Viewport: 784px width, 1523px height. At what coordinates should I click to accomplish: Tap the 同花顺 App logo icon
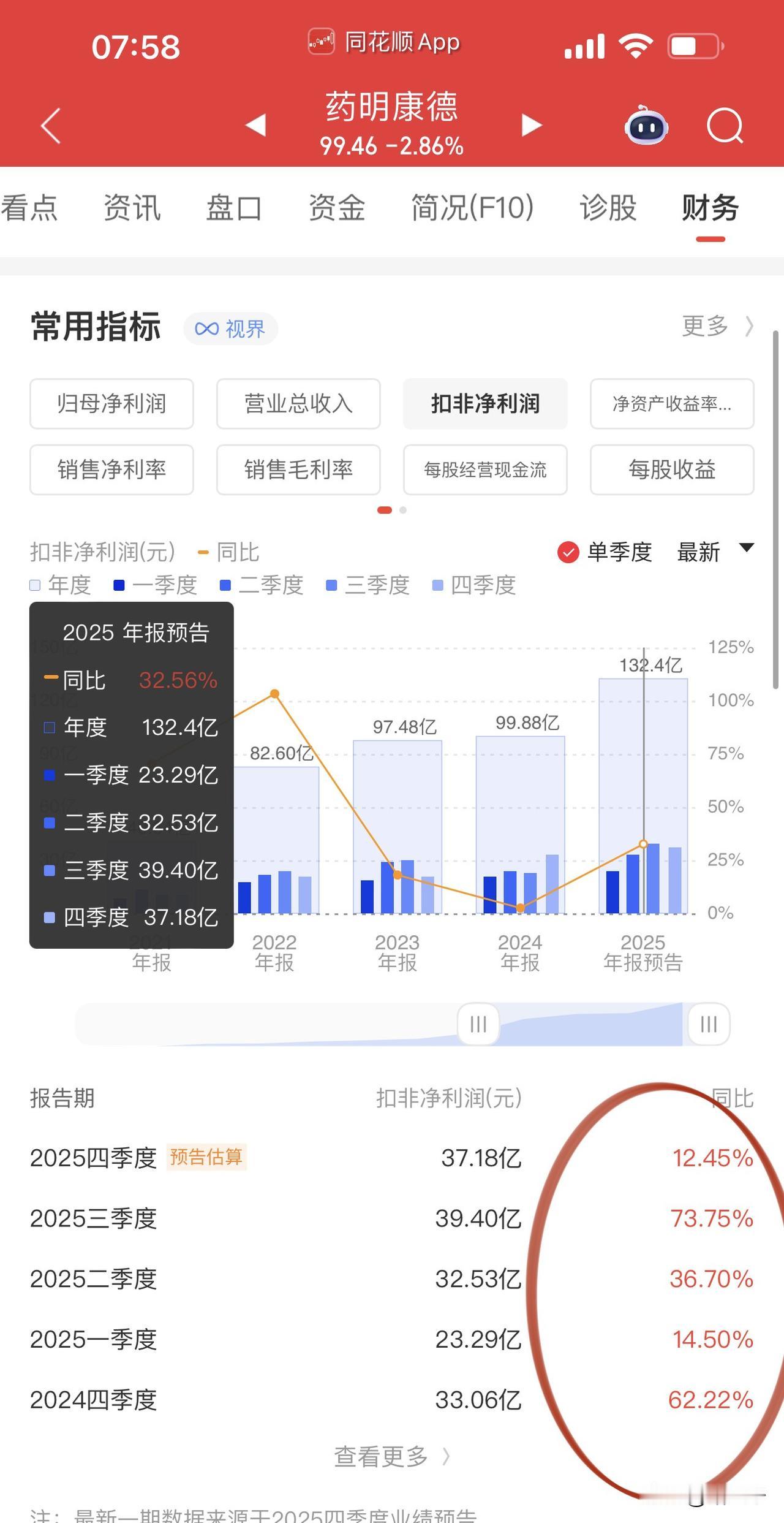point(321,41)
